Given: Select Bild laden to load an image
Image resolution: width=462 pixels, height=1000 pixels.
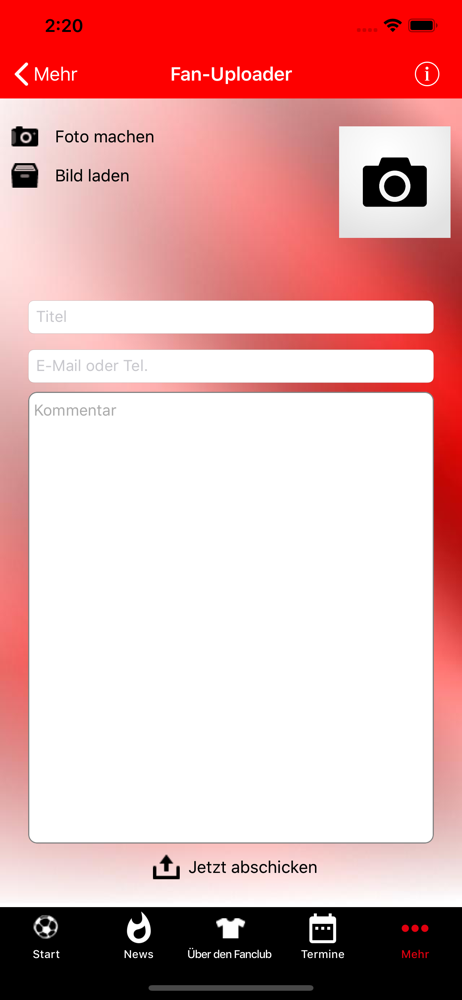Looking at the screenshot, I should pos(71,175).
